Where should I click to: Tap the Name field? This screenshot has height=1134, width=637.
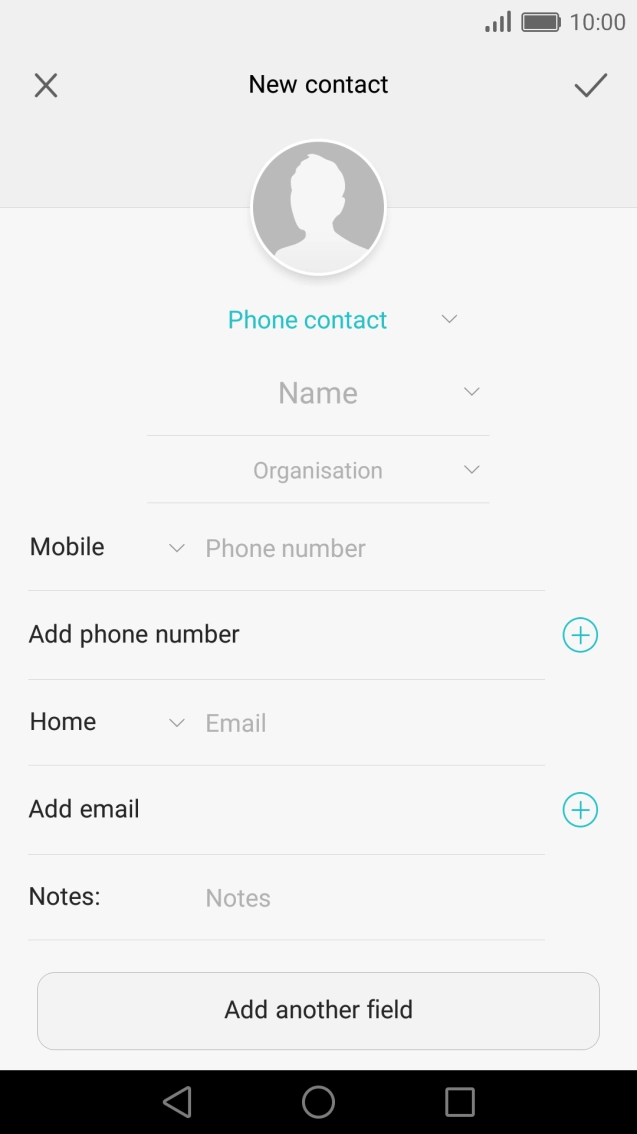click(318, 393)
